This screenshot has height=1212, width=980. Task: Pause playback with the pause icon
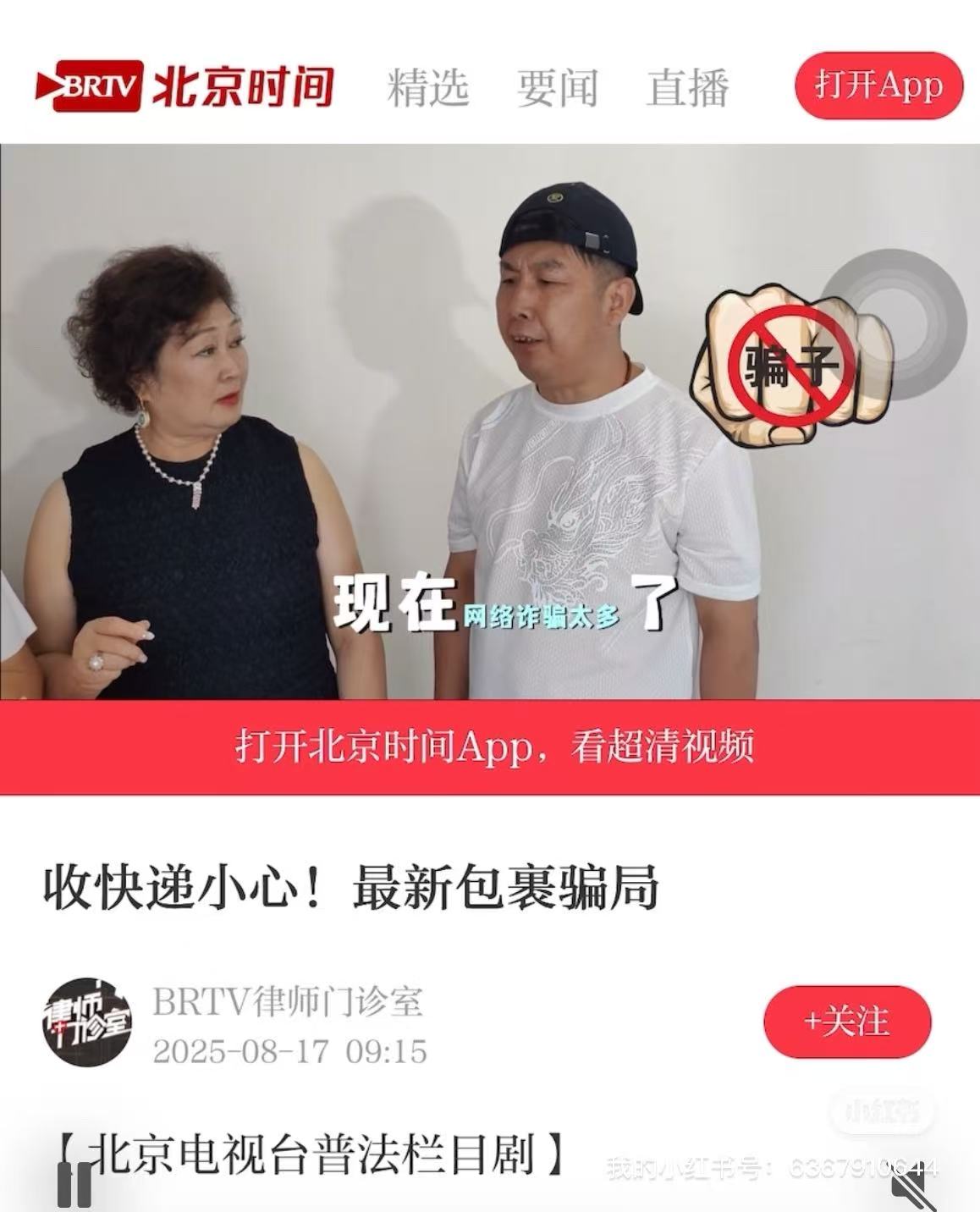(73, 1183)
